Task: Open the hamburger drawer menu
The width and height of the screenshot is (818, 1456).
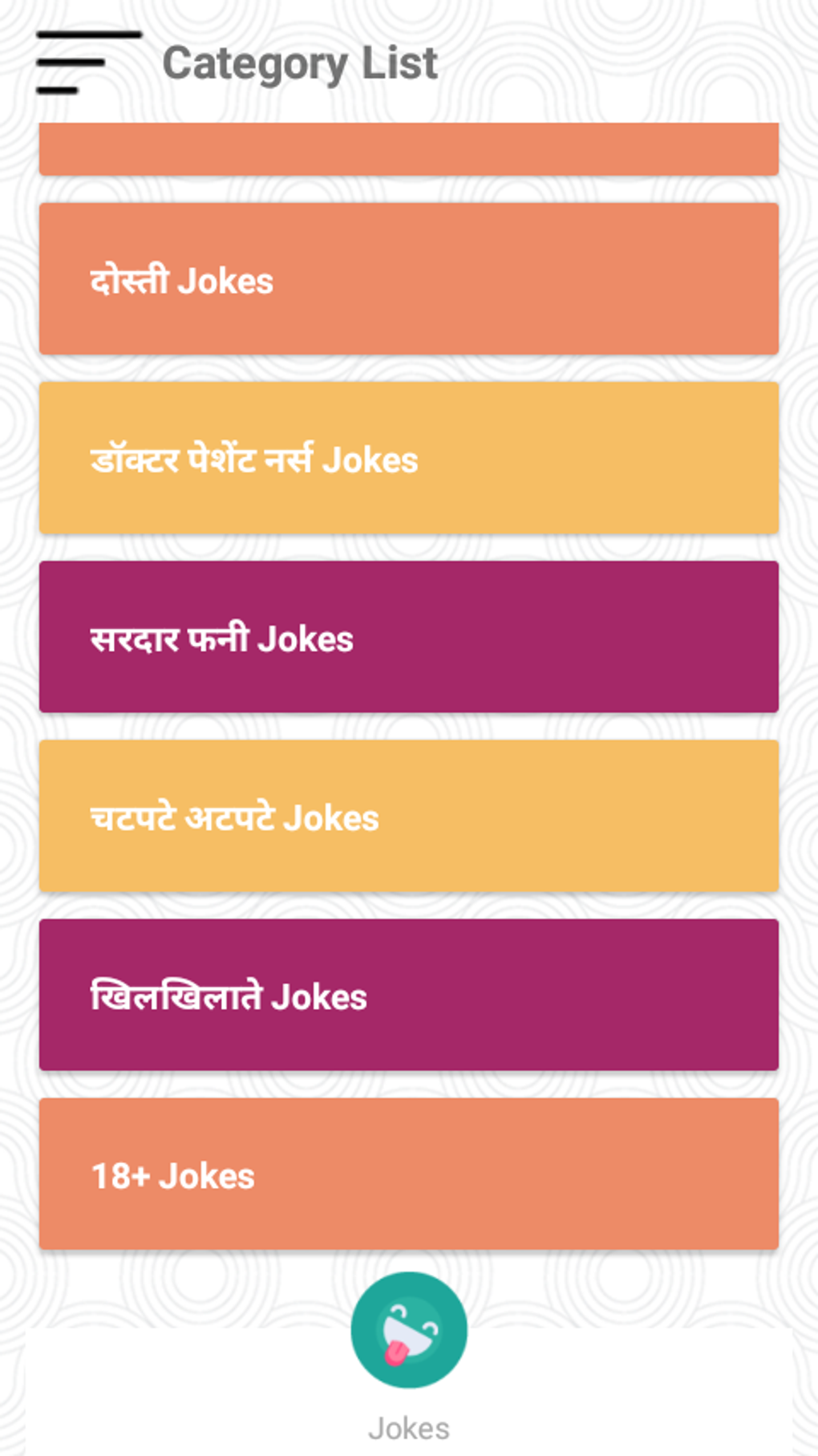Action: tap(87, 63)
